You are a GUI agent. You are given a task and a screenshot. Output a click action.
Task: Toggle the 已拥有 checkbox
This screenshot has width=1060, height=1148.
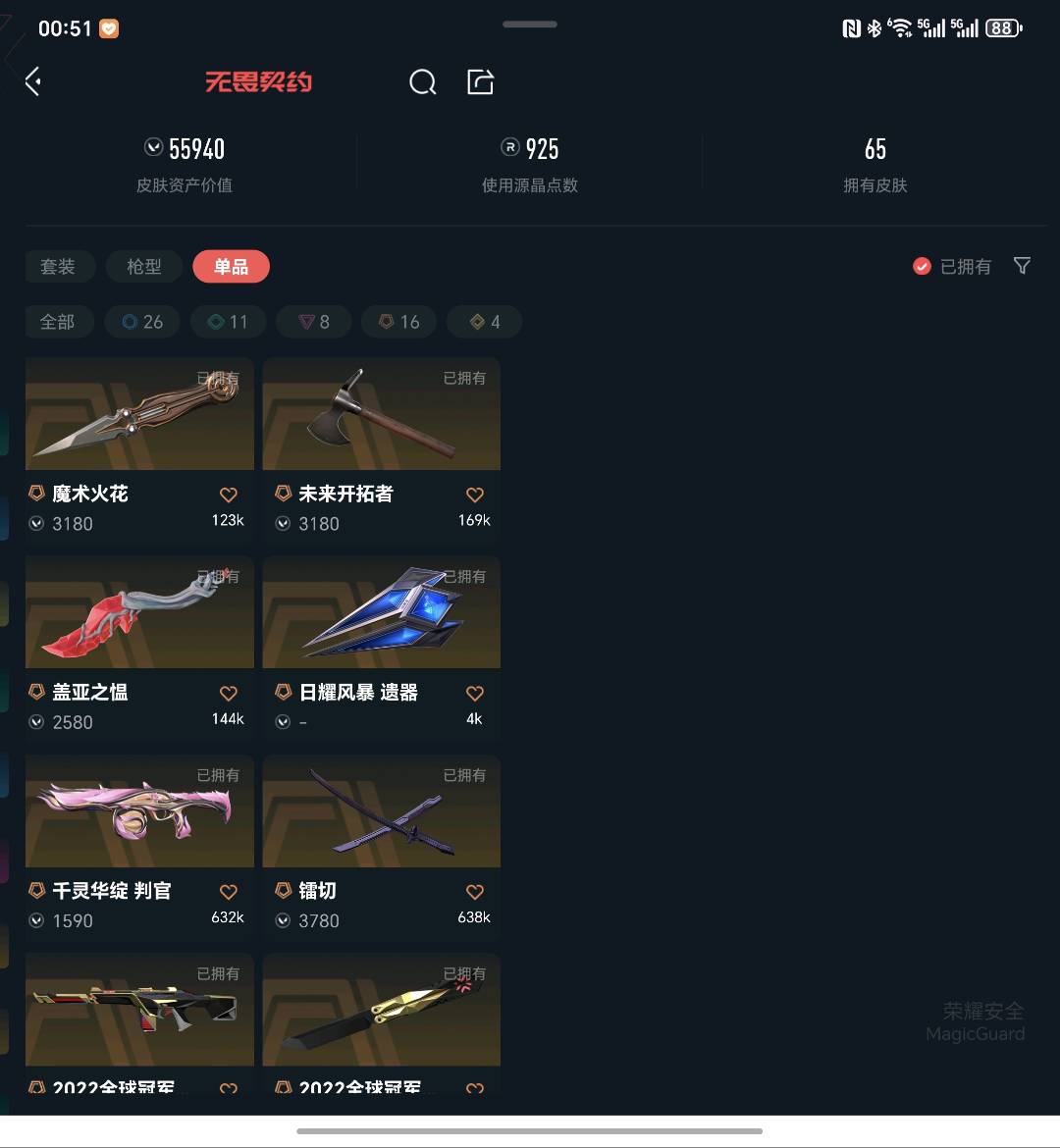(x=922, y=267)
